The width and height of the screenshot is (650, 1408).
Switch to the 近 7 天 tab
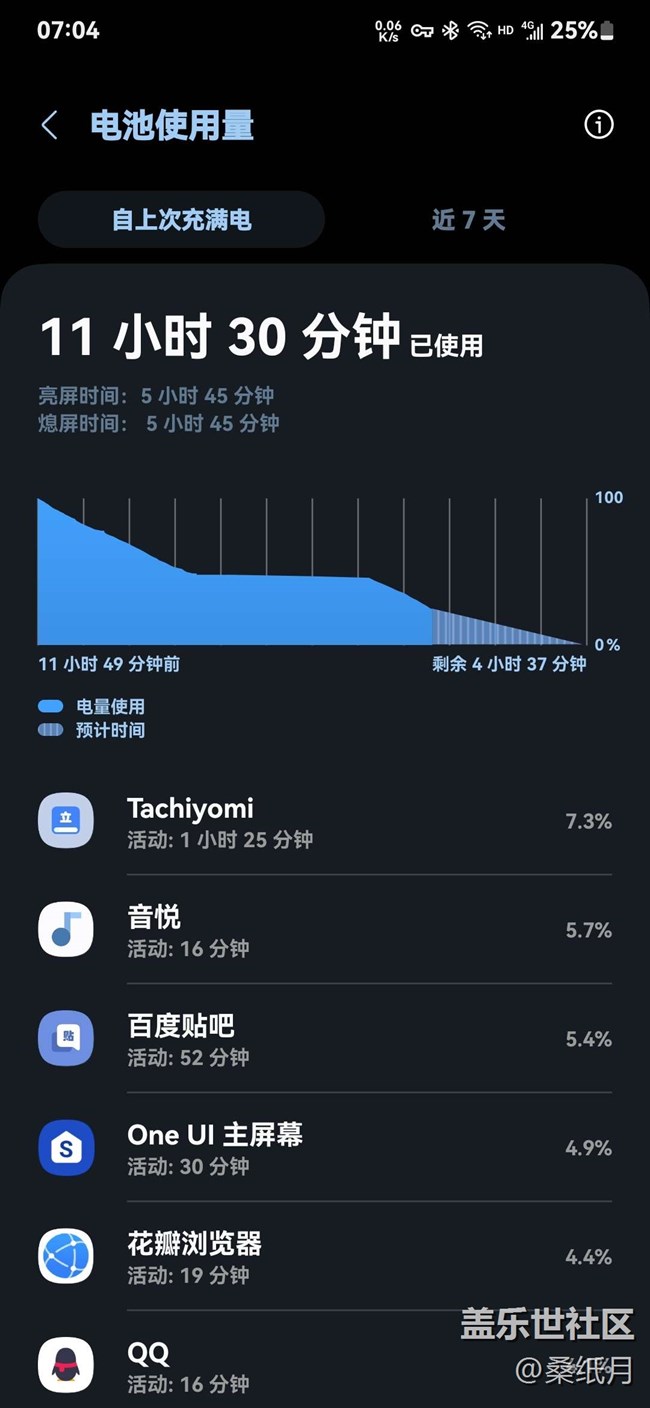click(468, 220)
